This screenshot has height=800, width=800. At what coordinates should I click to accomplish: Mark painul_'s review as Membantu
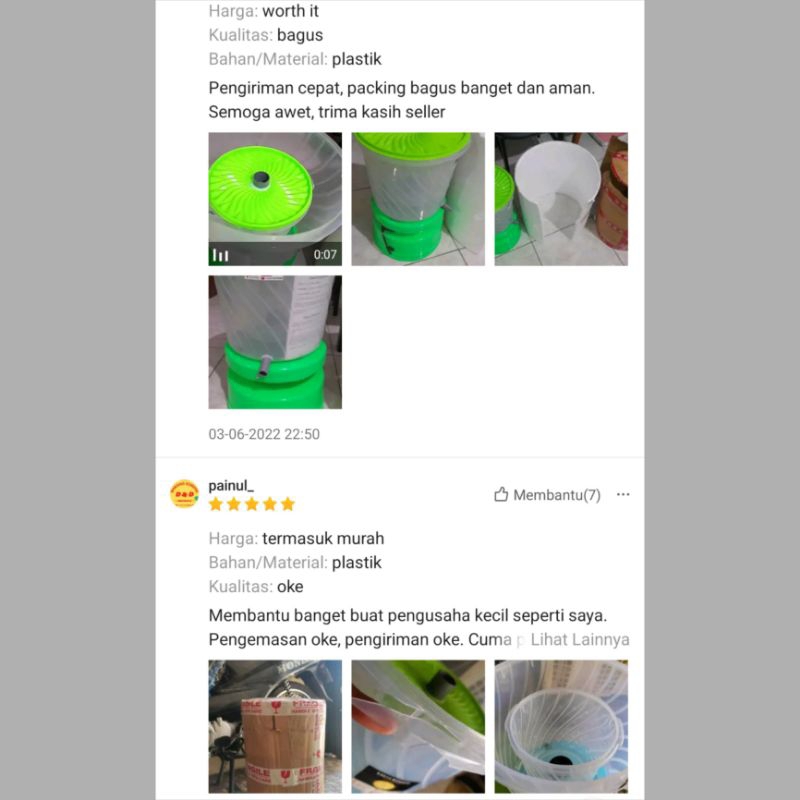pyautogui.click(x=547, y=495)
